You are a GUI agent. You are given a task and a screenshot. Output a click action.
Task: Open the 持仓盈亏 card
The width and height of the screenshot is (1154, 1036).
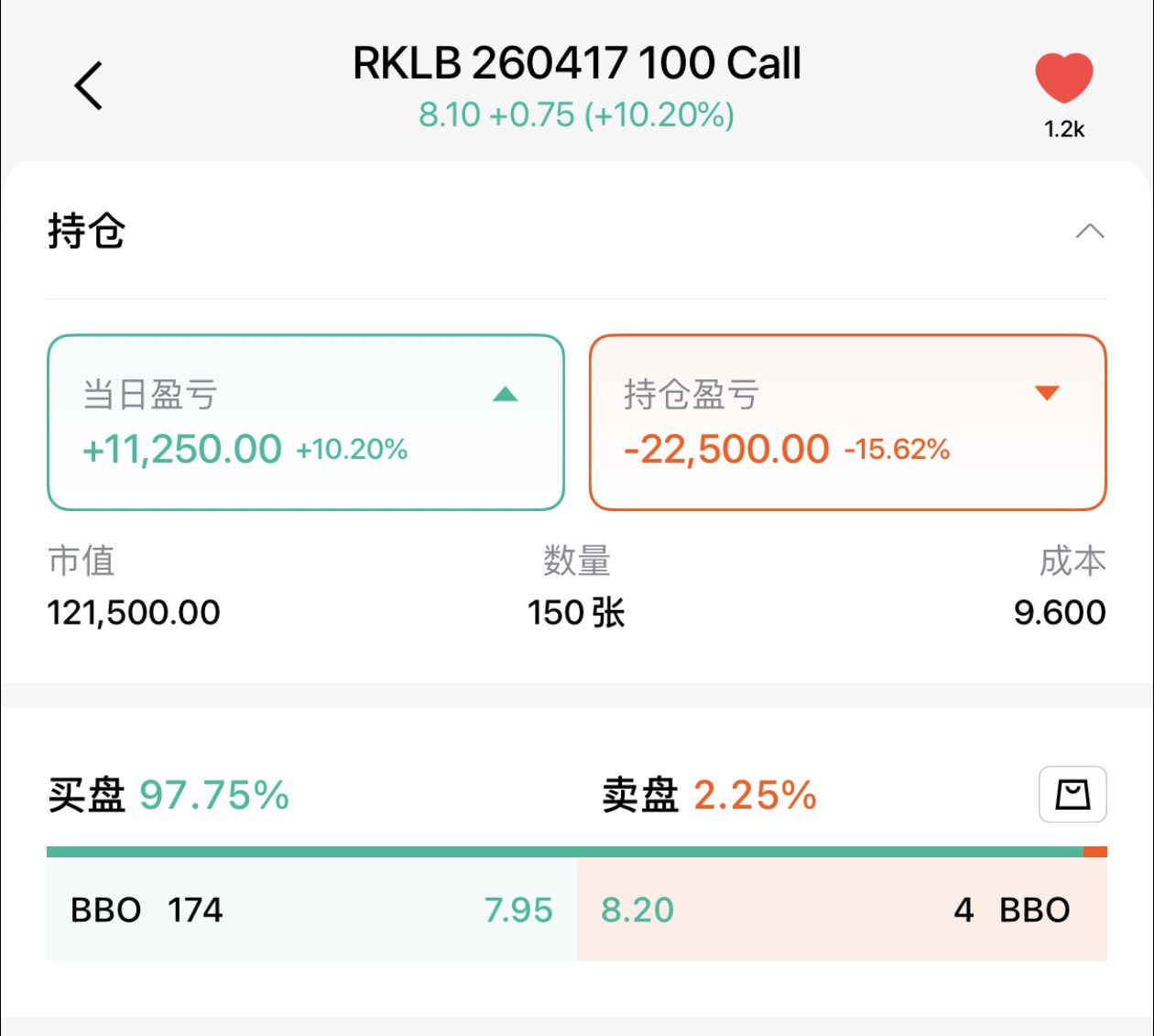(x=847, y=422)
